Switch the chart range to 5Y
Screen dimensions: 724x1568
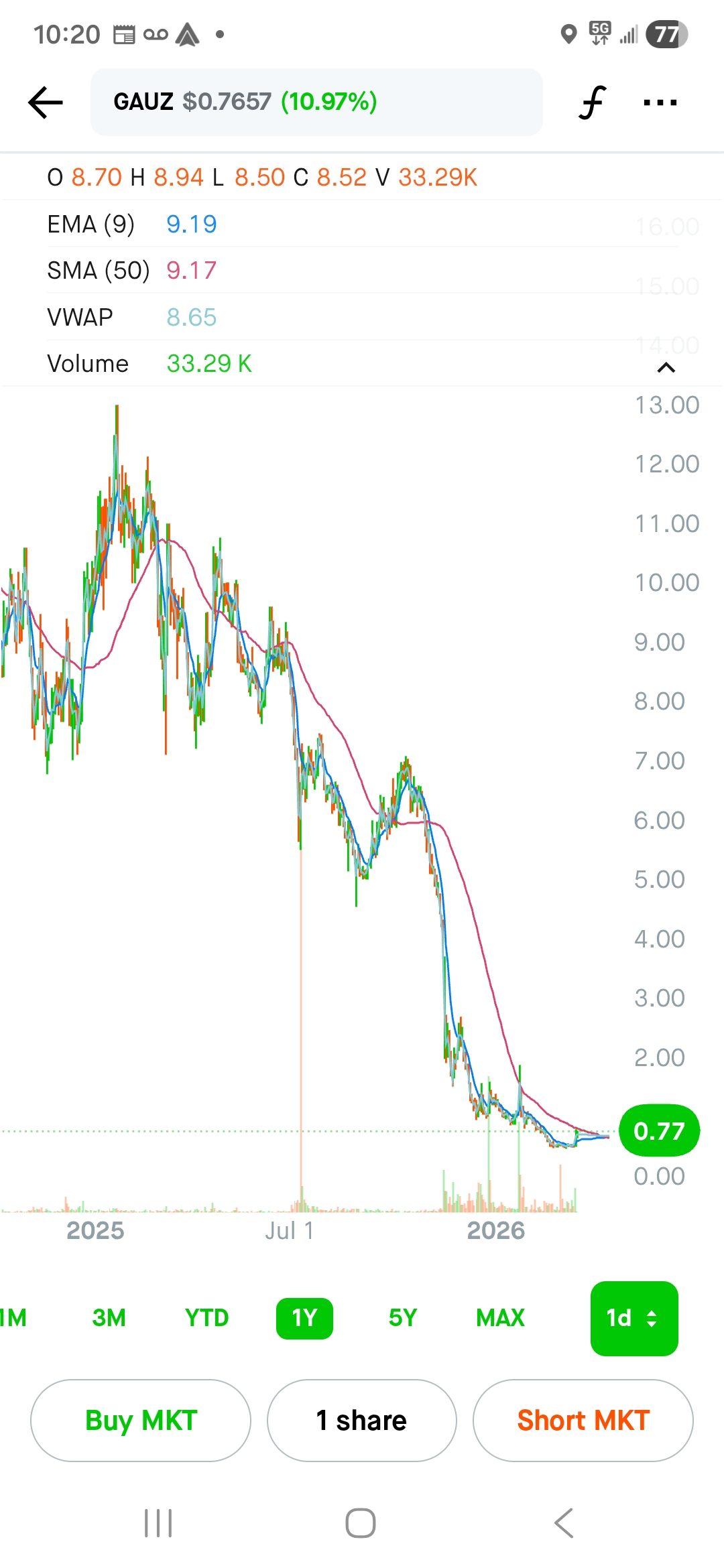pyautogui.click(x=402, y=1318)
